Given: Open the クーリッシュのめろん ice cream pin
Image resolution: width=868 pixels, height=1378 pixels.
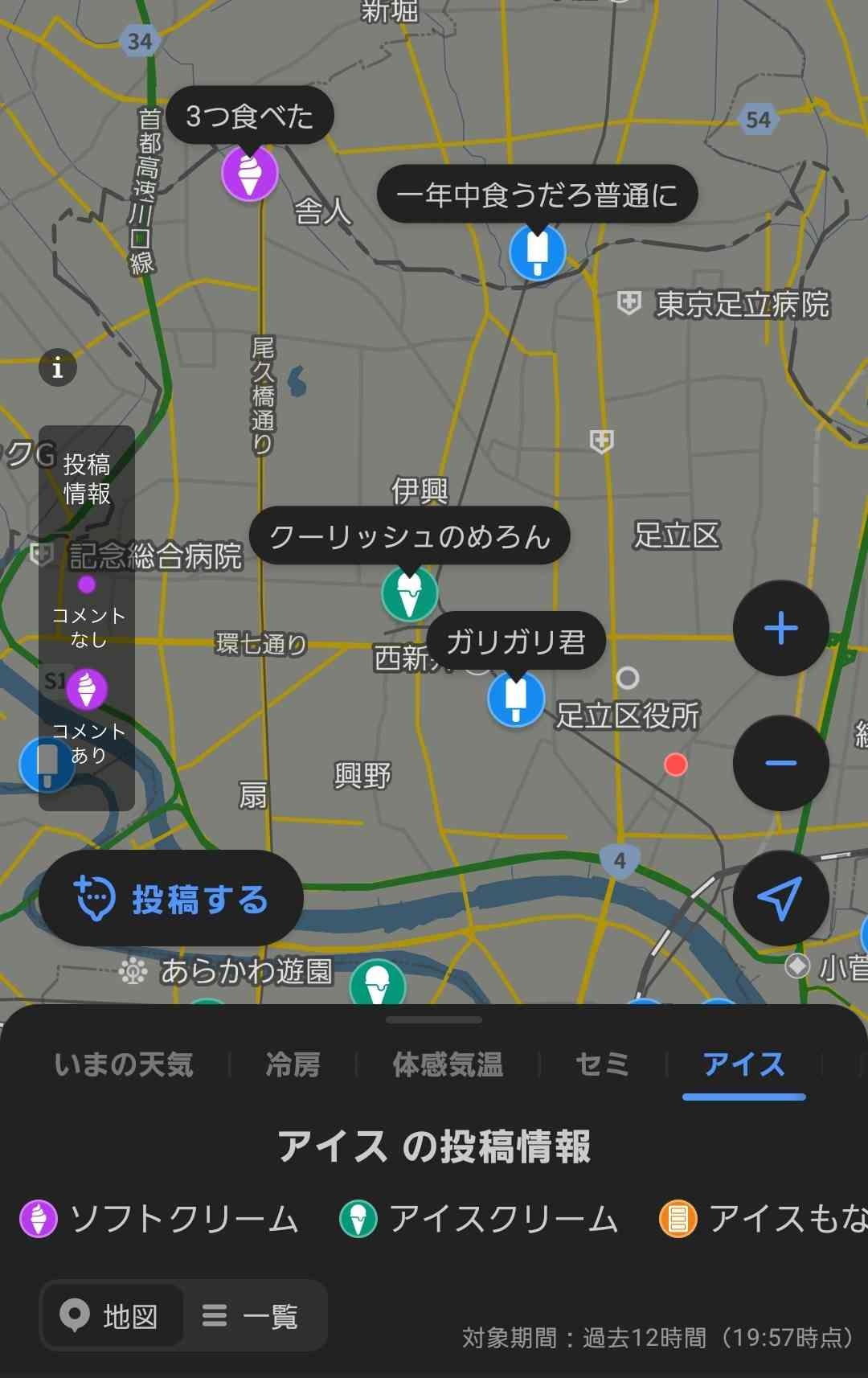Looking at the screenshot, I should [x=409, y=594].
